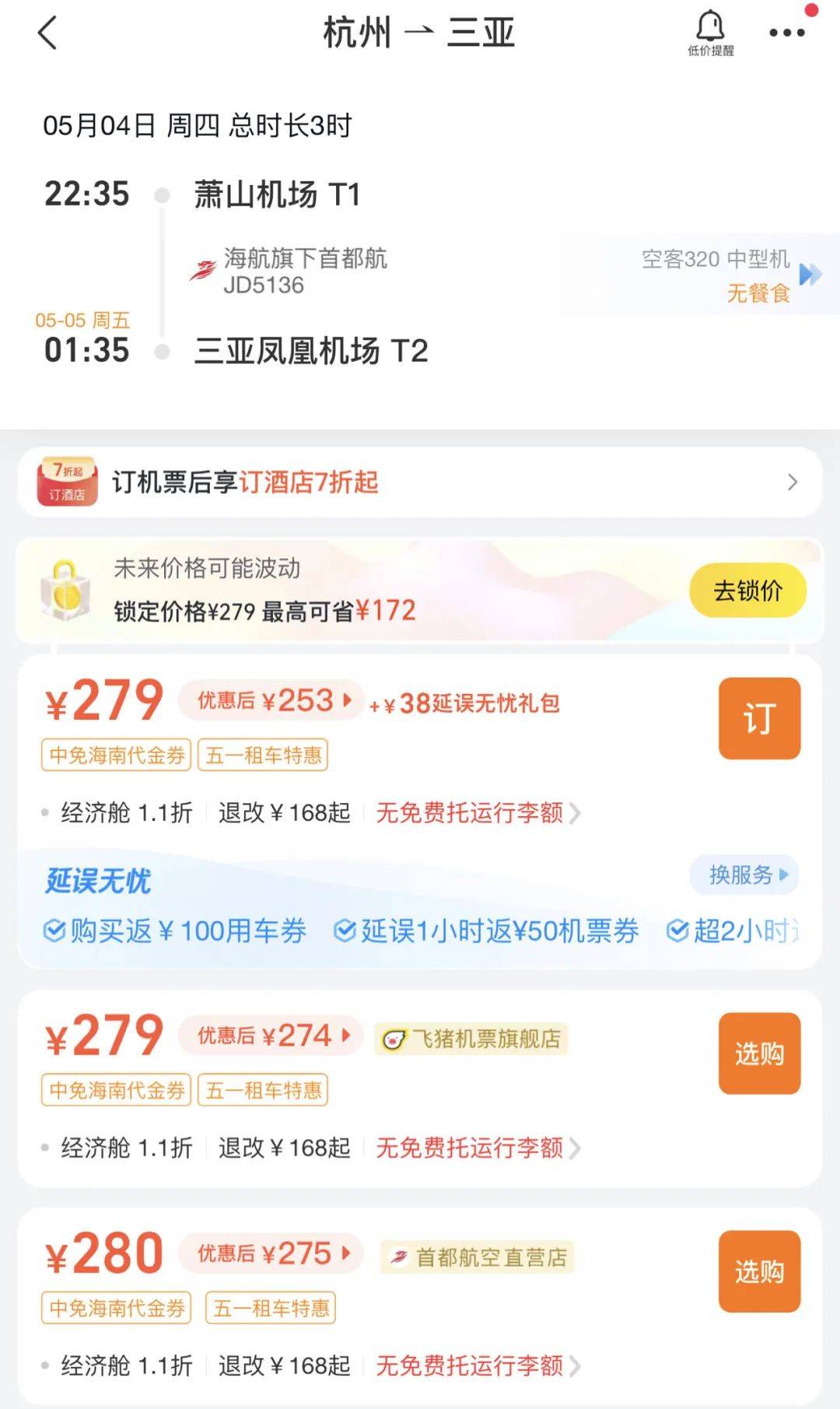Open baggage rules for the 延误无忧礼包 fare
Image resolution: width=840 pixels, height=1409 pixels.
click(478, 813)
